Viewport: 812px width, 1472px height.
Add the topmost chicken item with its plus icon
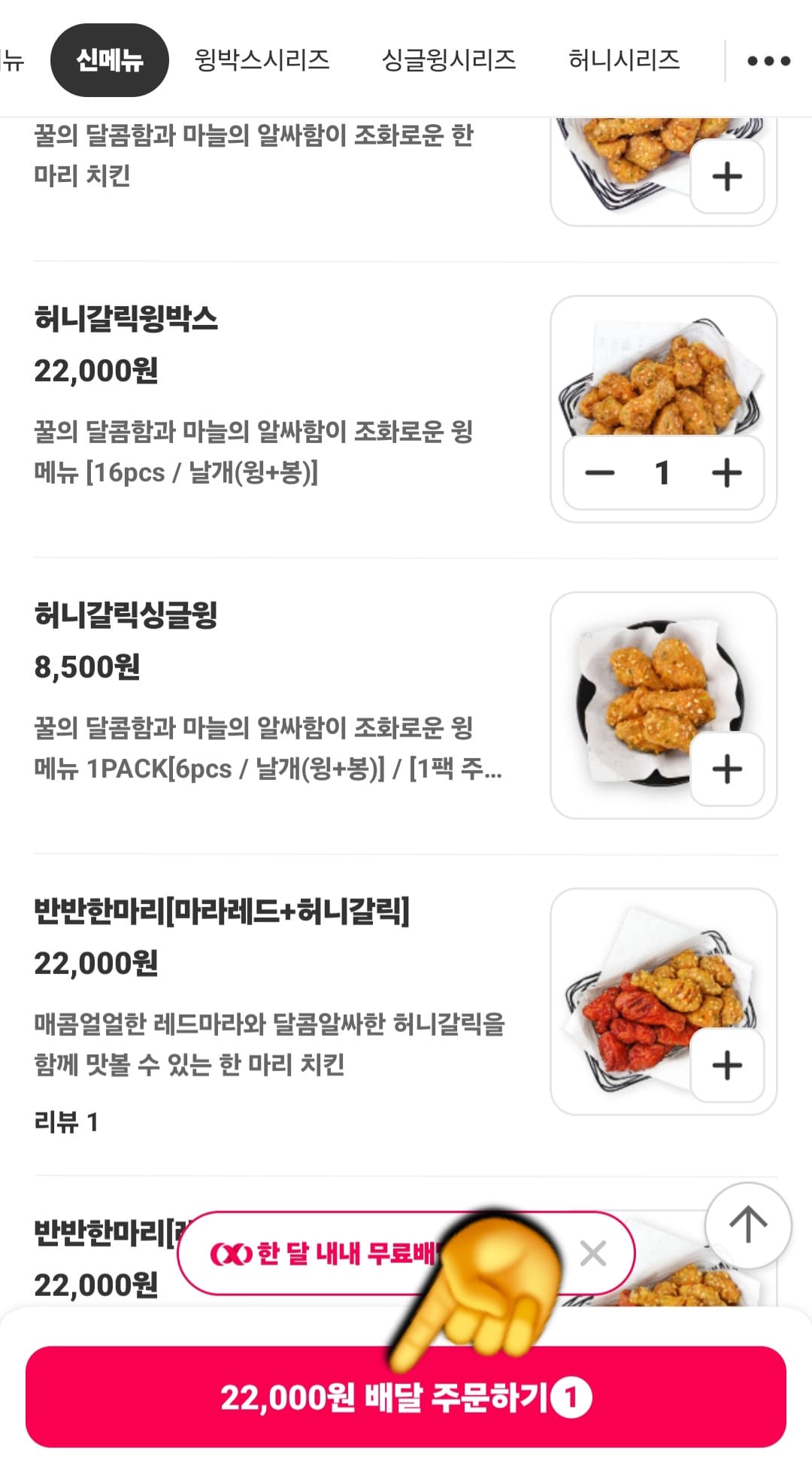[x=726, y=176]
